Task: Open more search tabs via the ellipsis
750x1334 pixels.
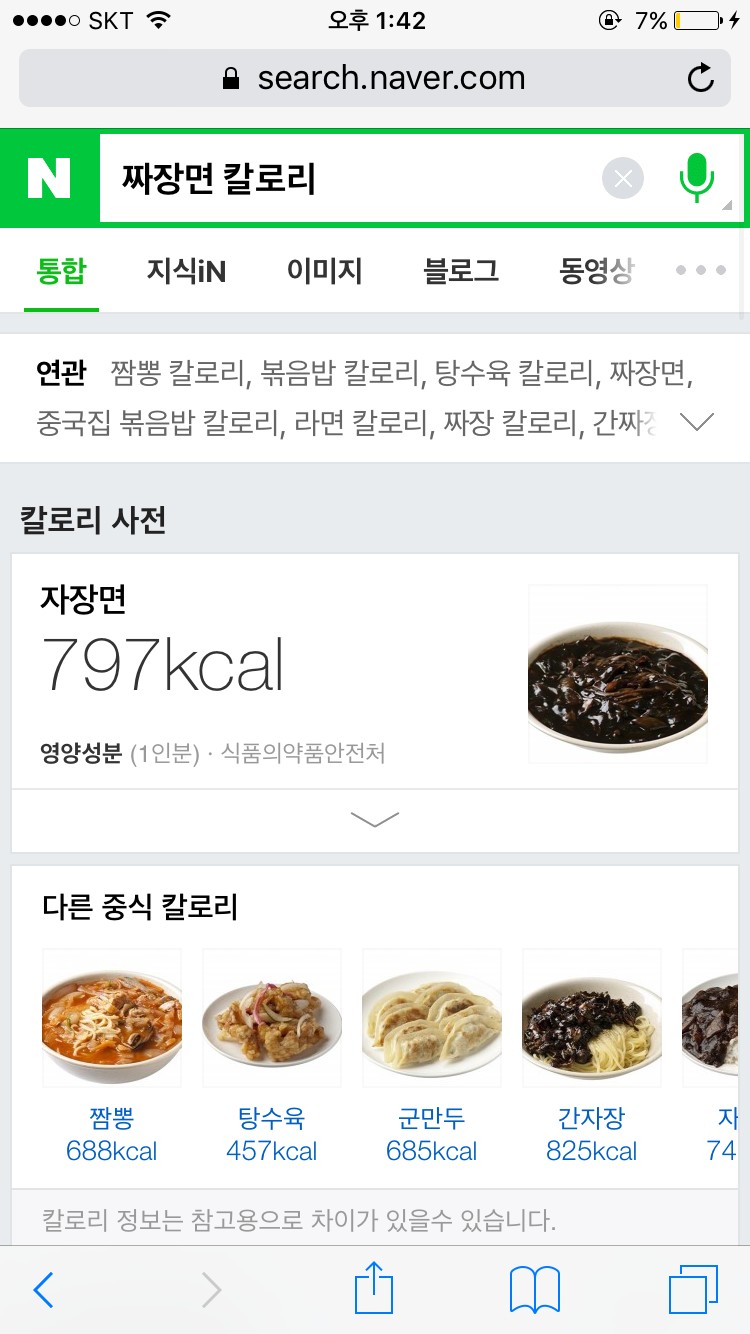Action: click(x=699, y=270)
